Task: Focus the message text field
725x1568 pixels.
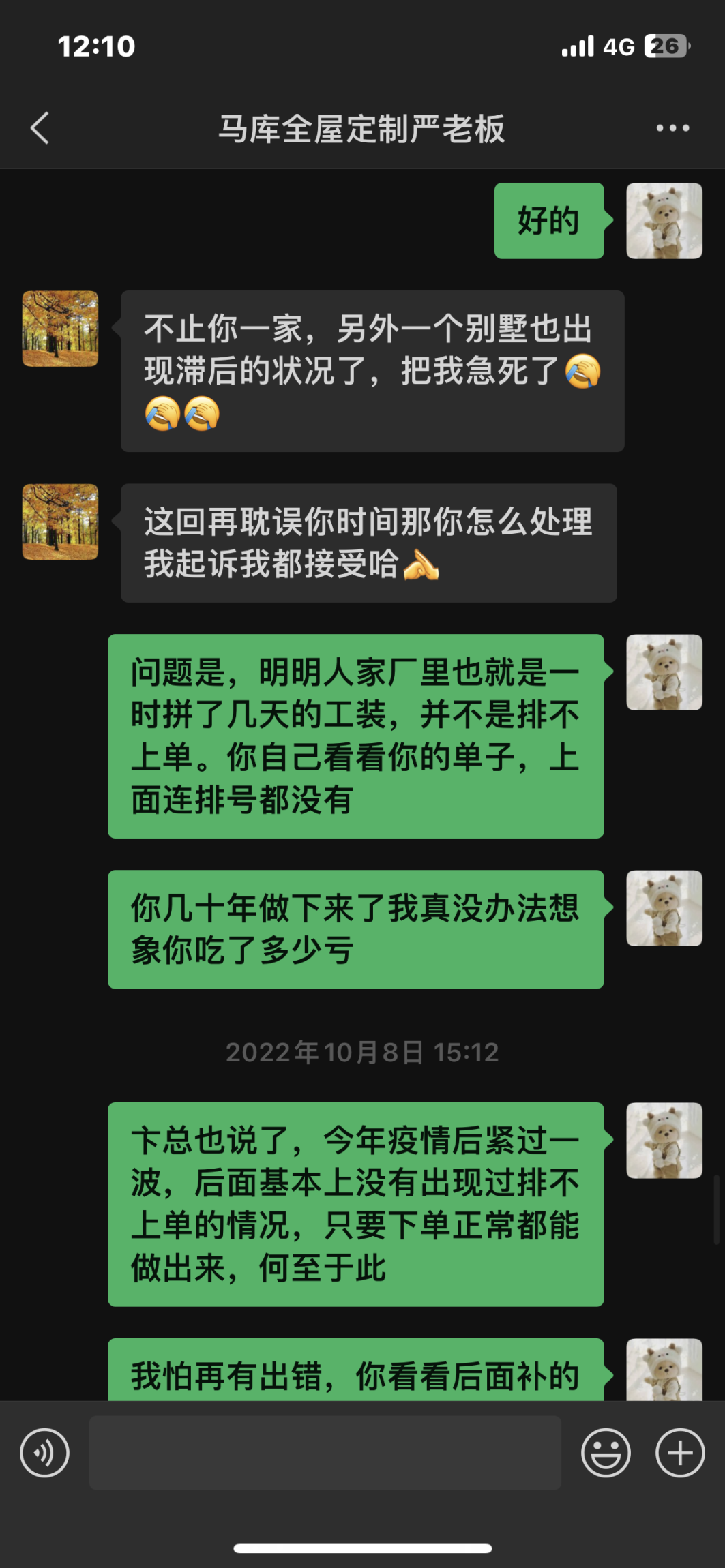Action: [325, 1452]
